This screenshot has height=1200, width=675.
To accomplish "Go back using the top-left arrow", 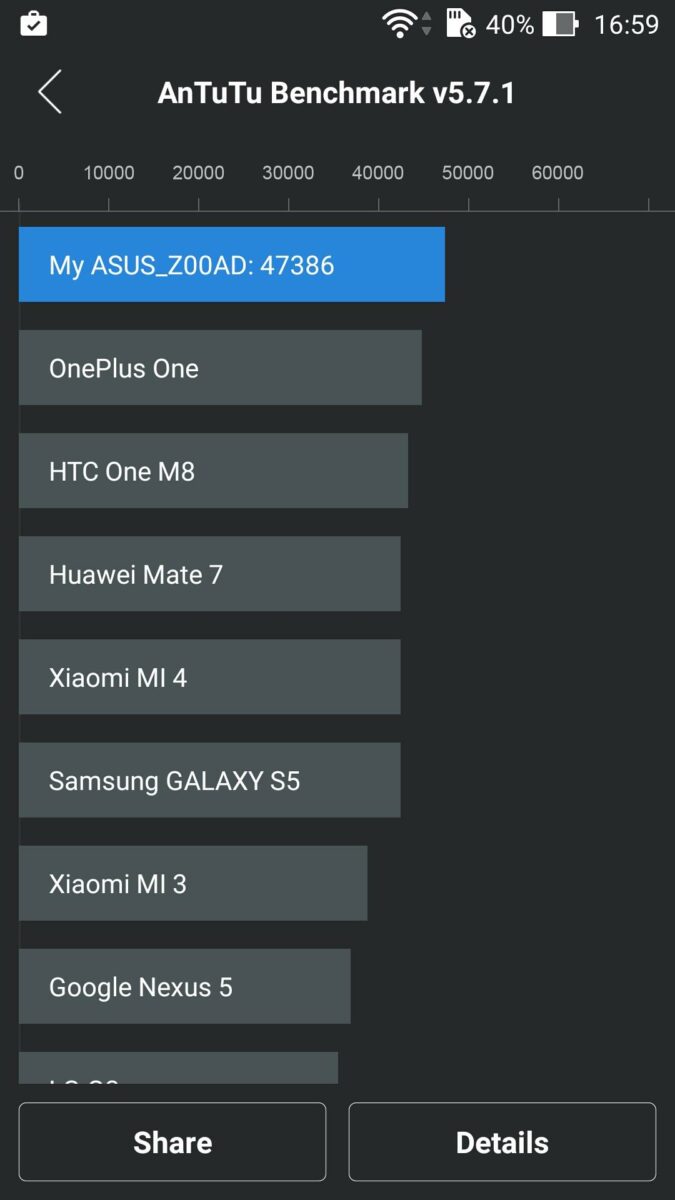I will 50,92.
